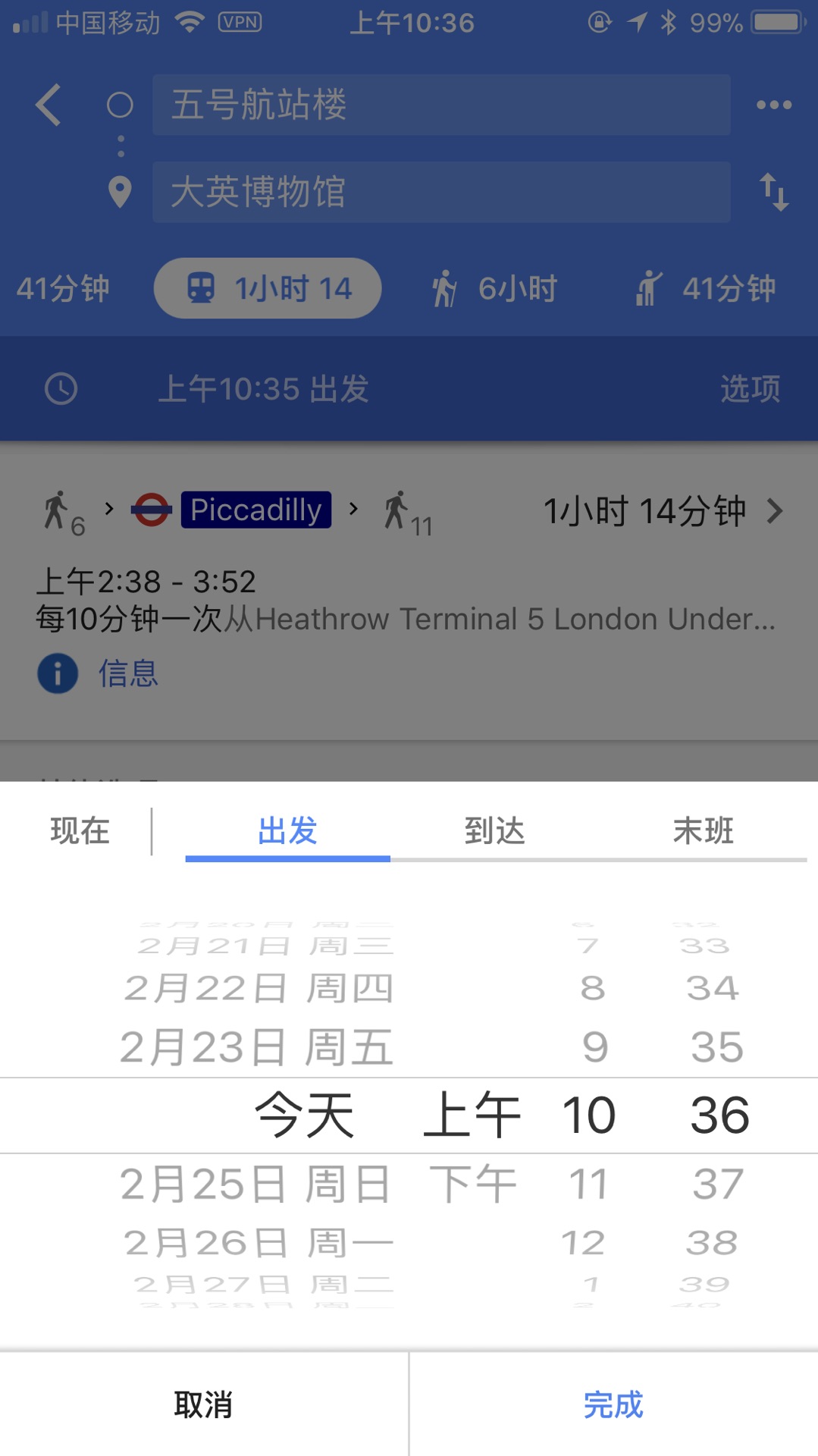Tap 取消 to cancel the time picker
The height and width of the screenshot is (1456, 818).
click(x=203, y=1404)
